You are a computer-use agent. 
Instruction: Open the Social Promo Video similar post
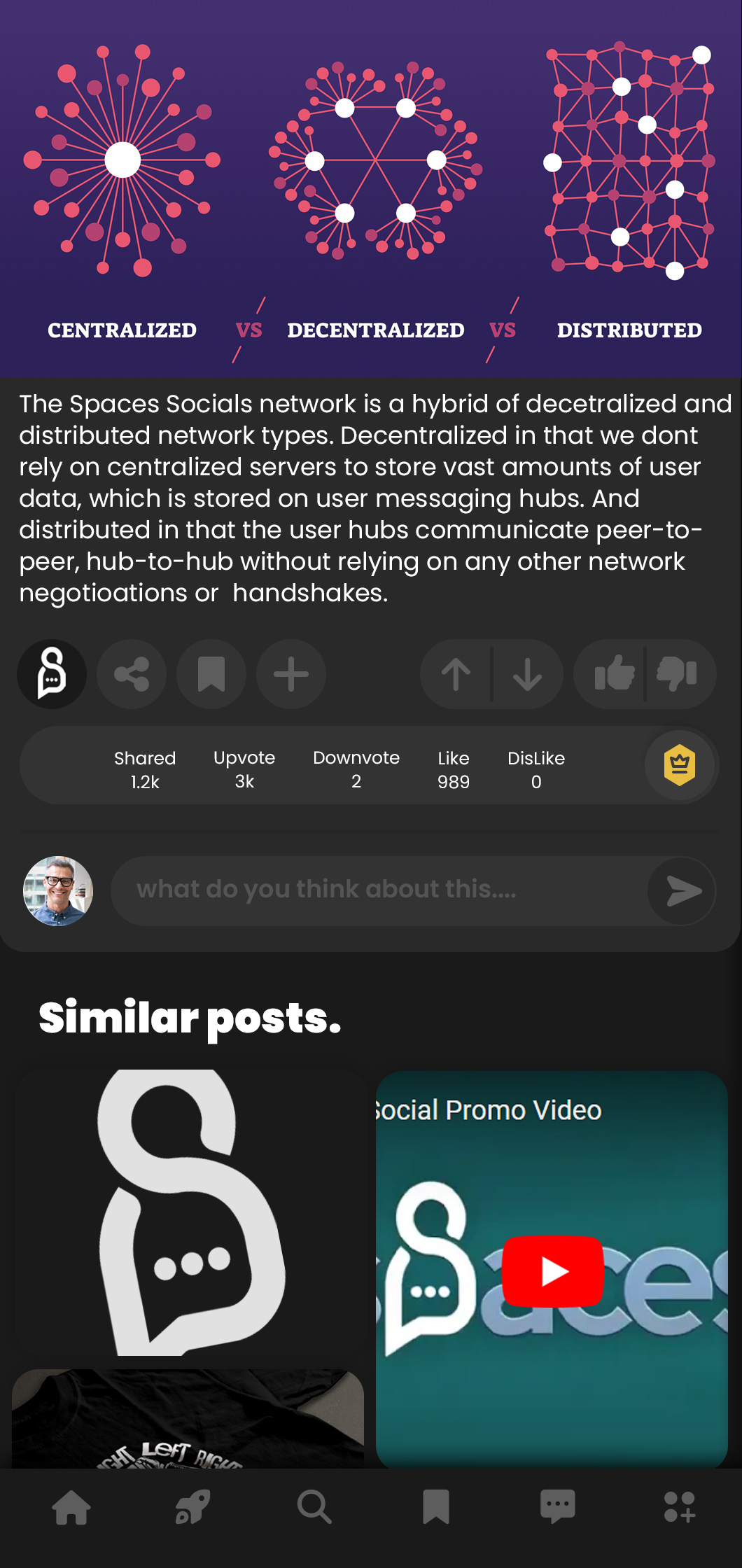[552, 1269]
